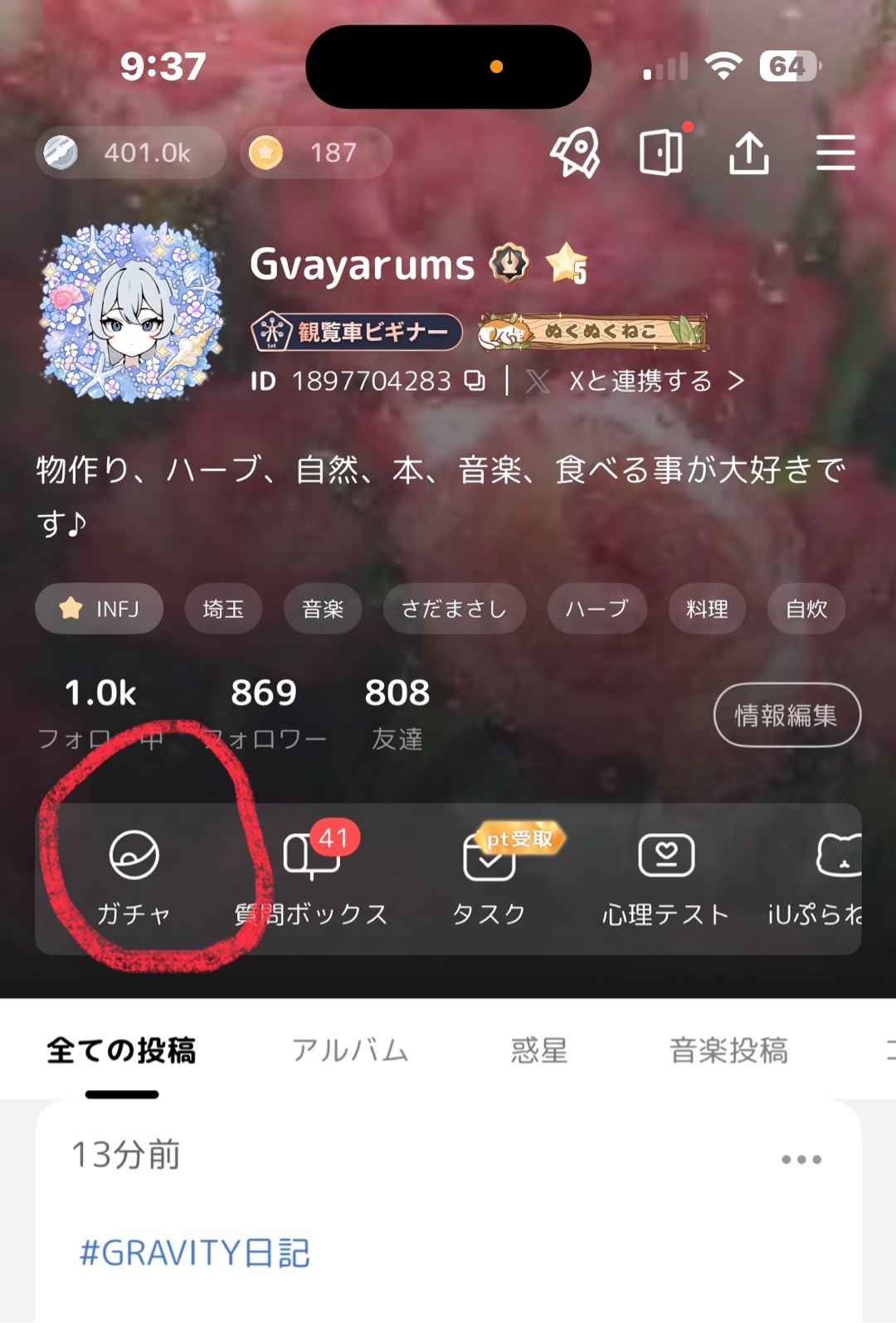896x1323 pixels.
Task: Open 質問ボックス with 41 badge
Action: pyautogui.click(x=312, y=878)
